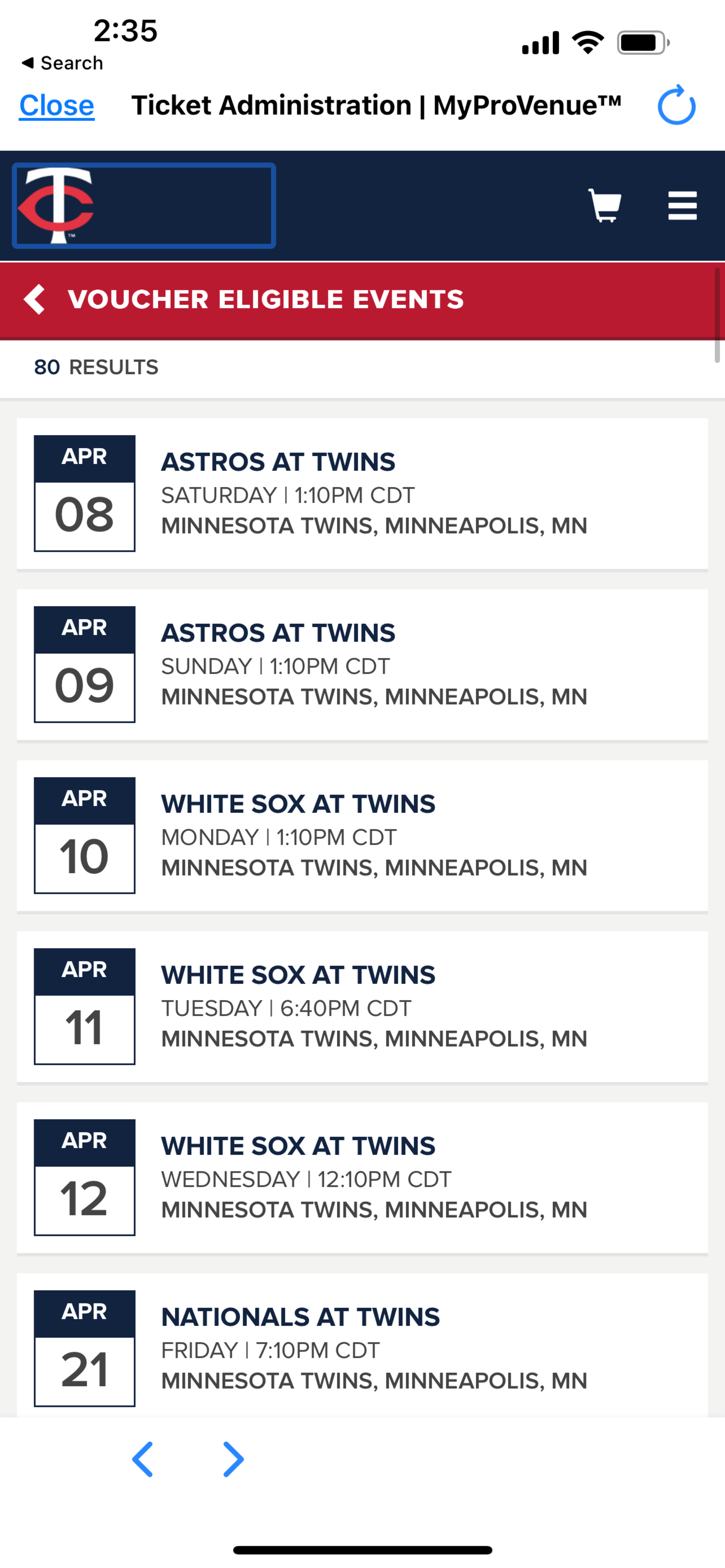The image size is (725, 1568).
Task: Close the Ticket Administration view
Action: coord(56,105)
